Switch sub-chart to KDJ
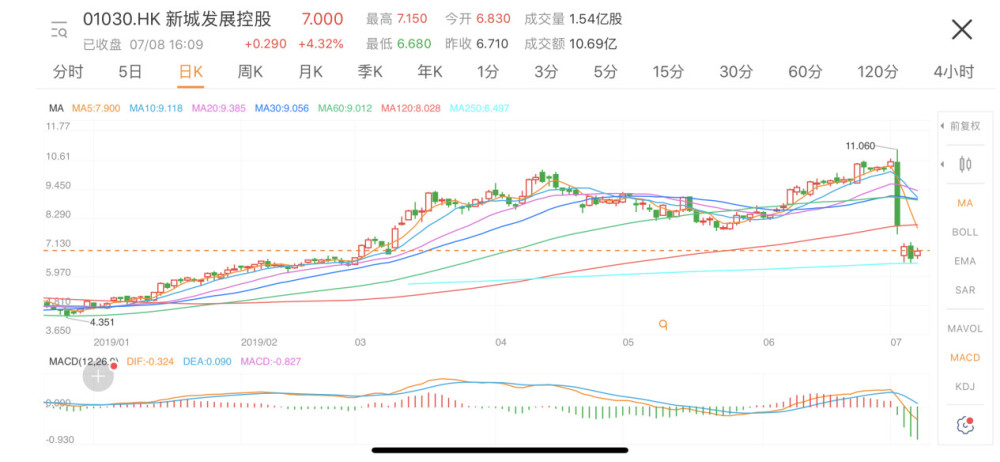This screenshot has height=462, width=1000. click(965, 386)
